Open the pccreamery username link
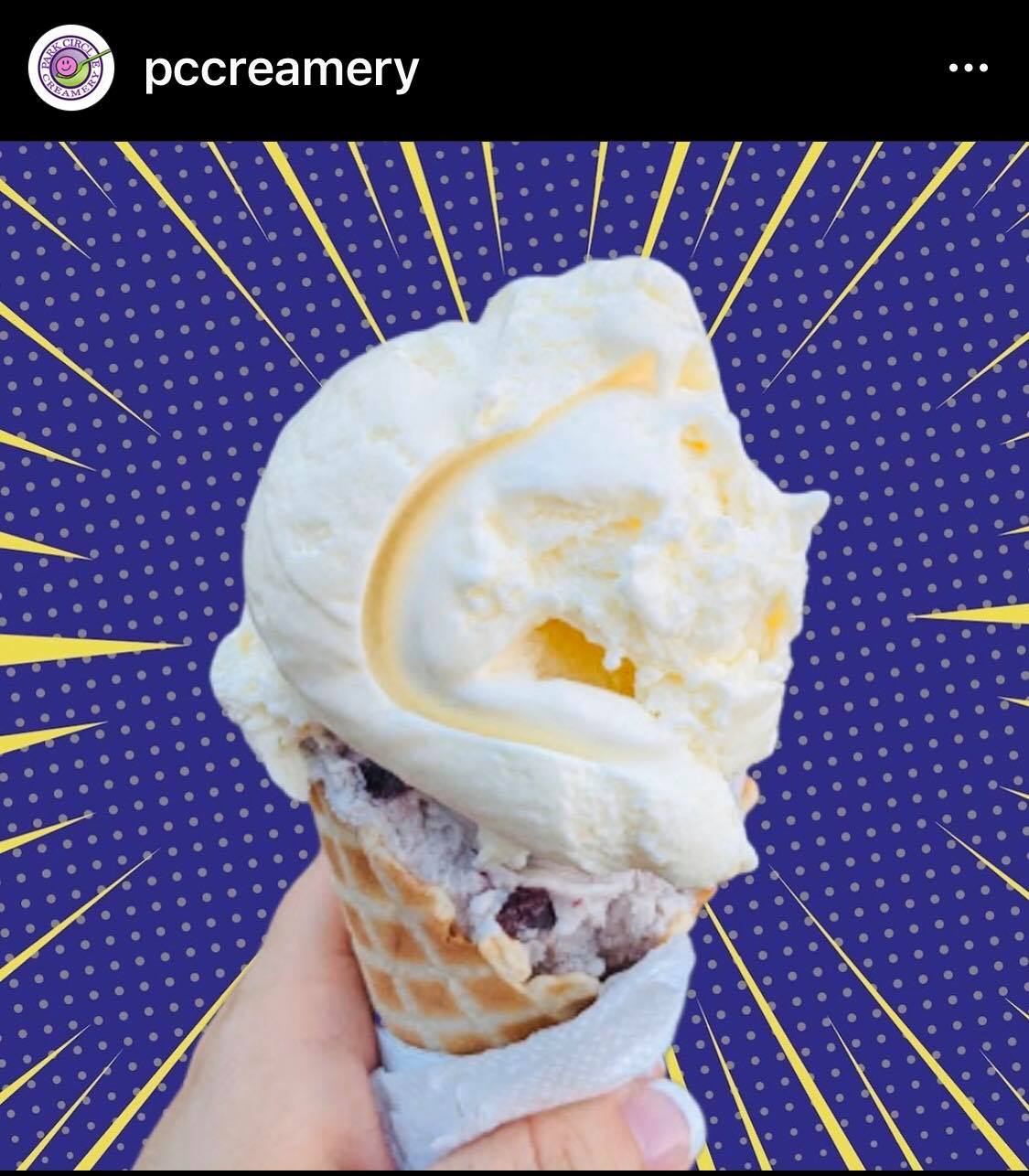This screenshot has width=1029, height=1176. pyautogui.click(x=281, y=69)
